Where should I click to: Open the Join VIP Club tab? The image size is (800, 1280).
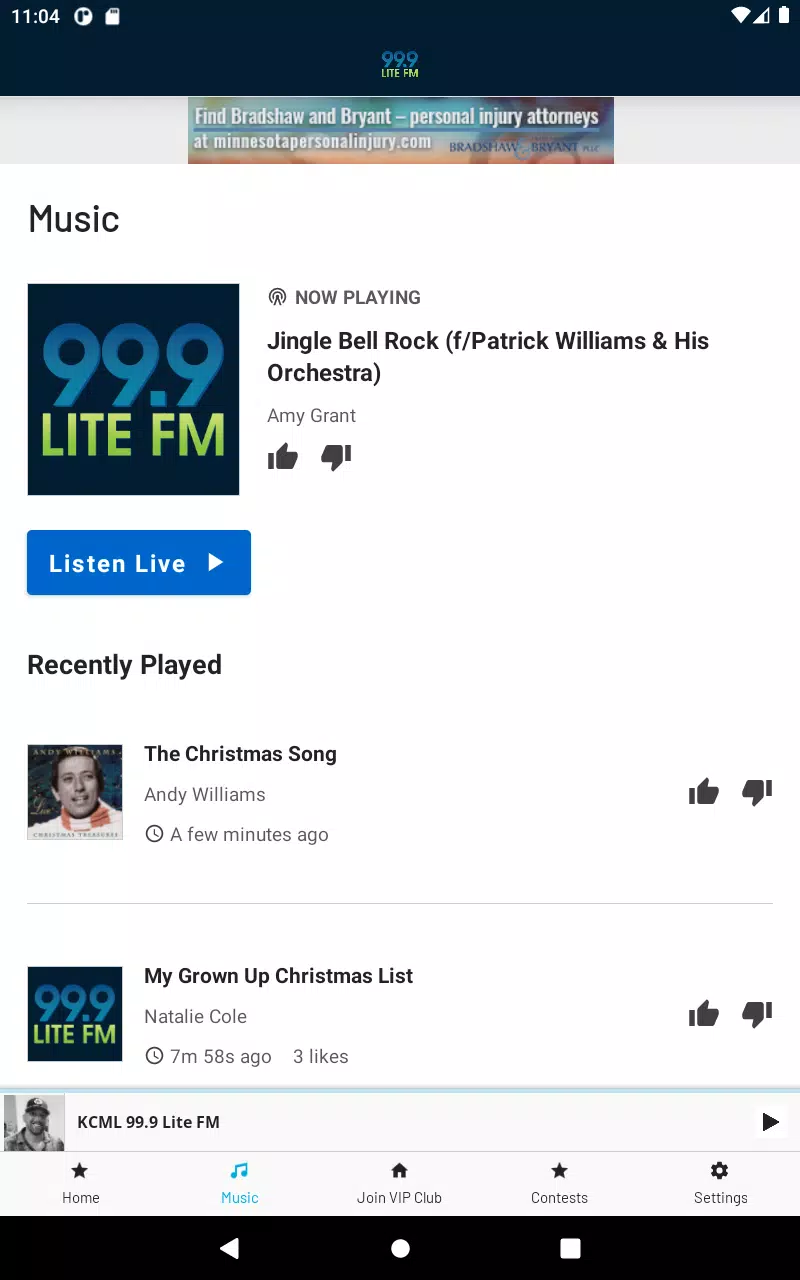pos(399,1183)
